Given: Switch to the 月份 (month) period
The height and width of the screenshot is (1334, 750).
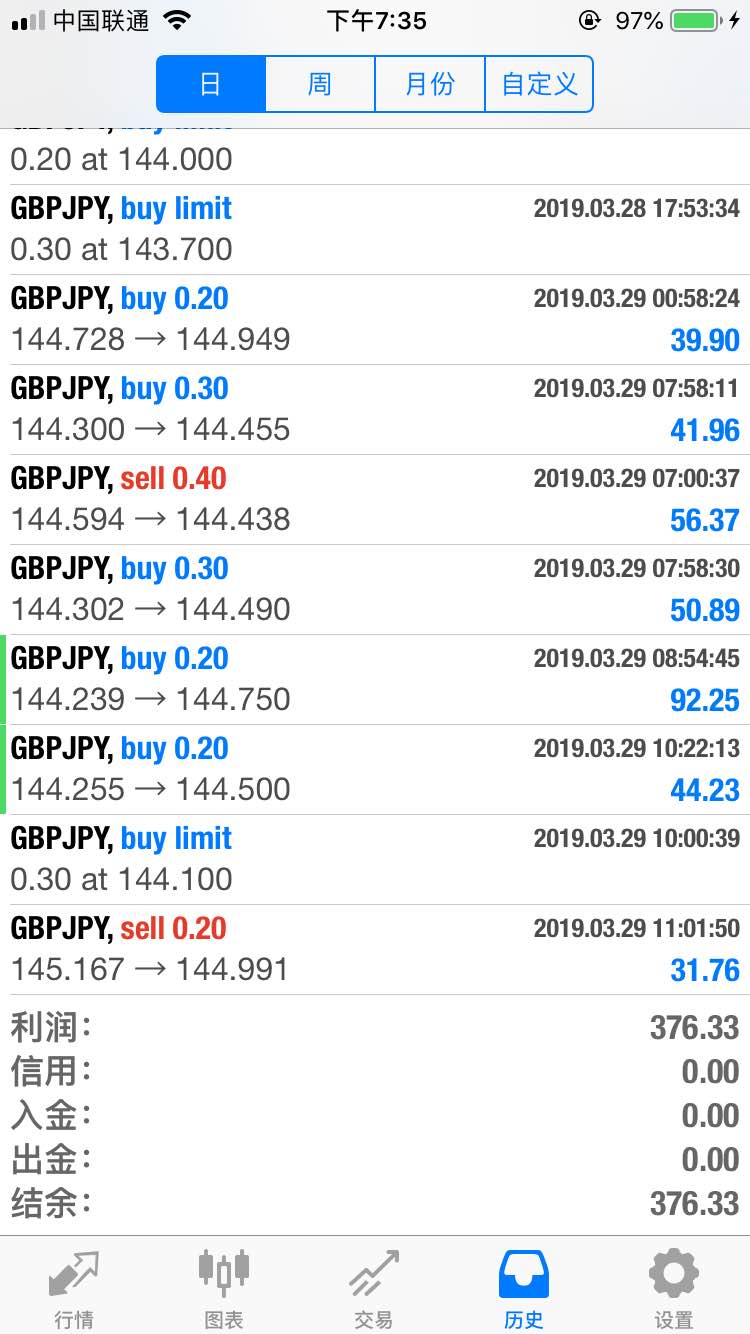Looking at the screenshot, I should pyautogui.click(x=430, y=84).
